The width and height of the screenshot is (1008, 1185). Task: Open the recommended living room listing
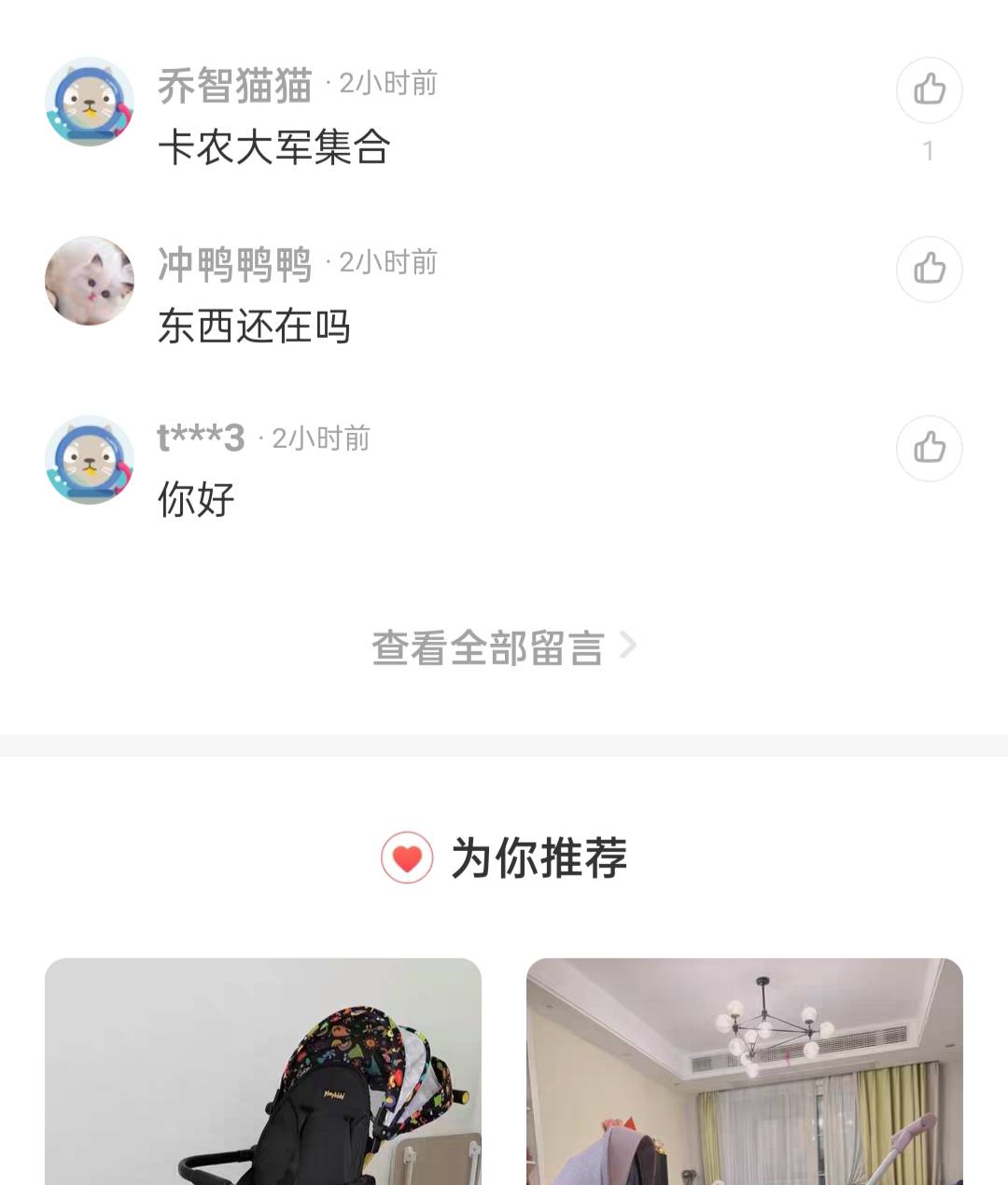745,1071
